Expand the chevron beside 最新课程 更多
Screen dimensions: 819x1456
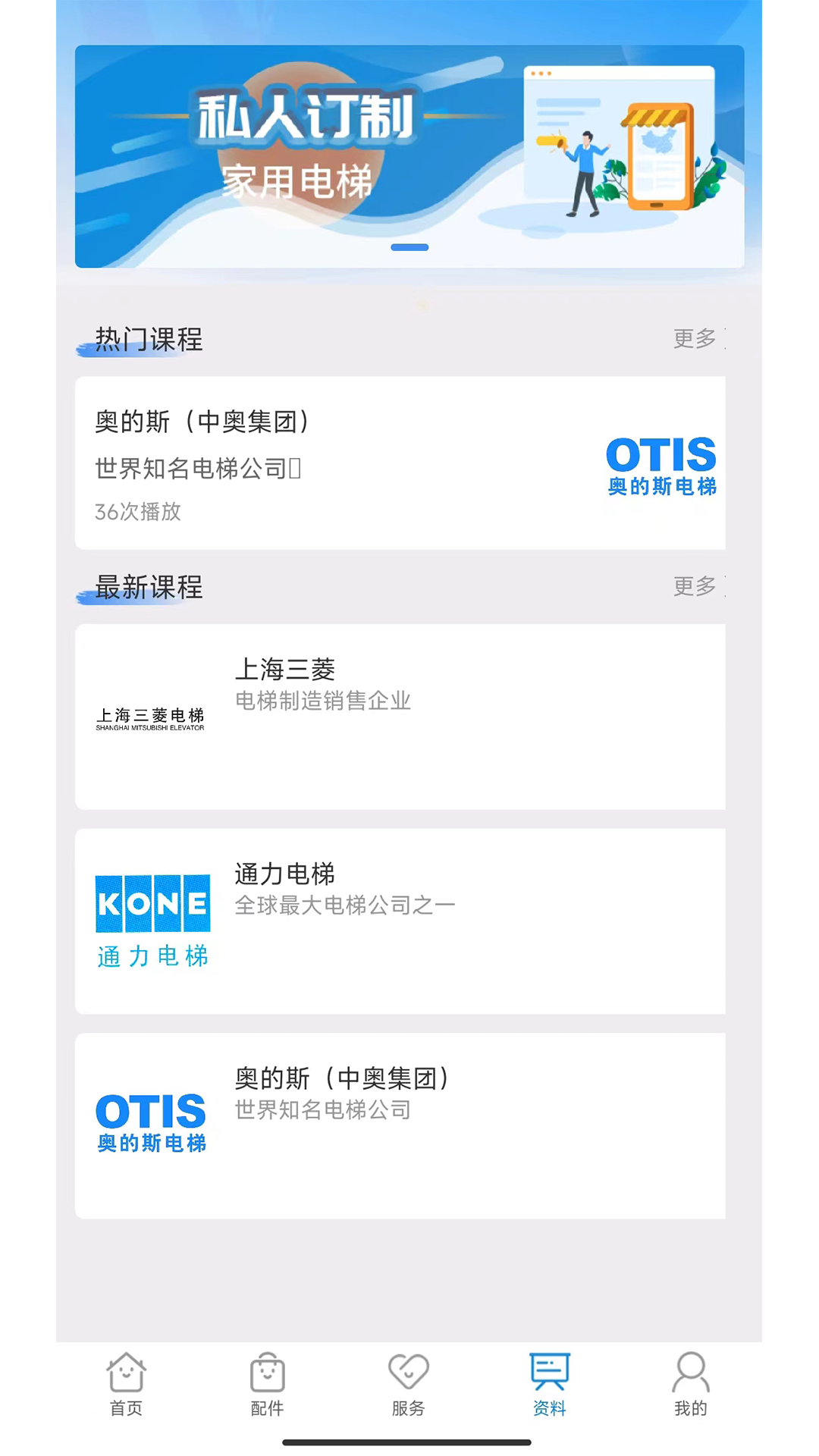coord(726,588)
